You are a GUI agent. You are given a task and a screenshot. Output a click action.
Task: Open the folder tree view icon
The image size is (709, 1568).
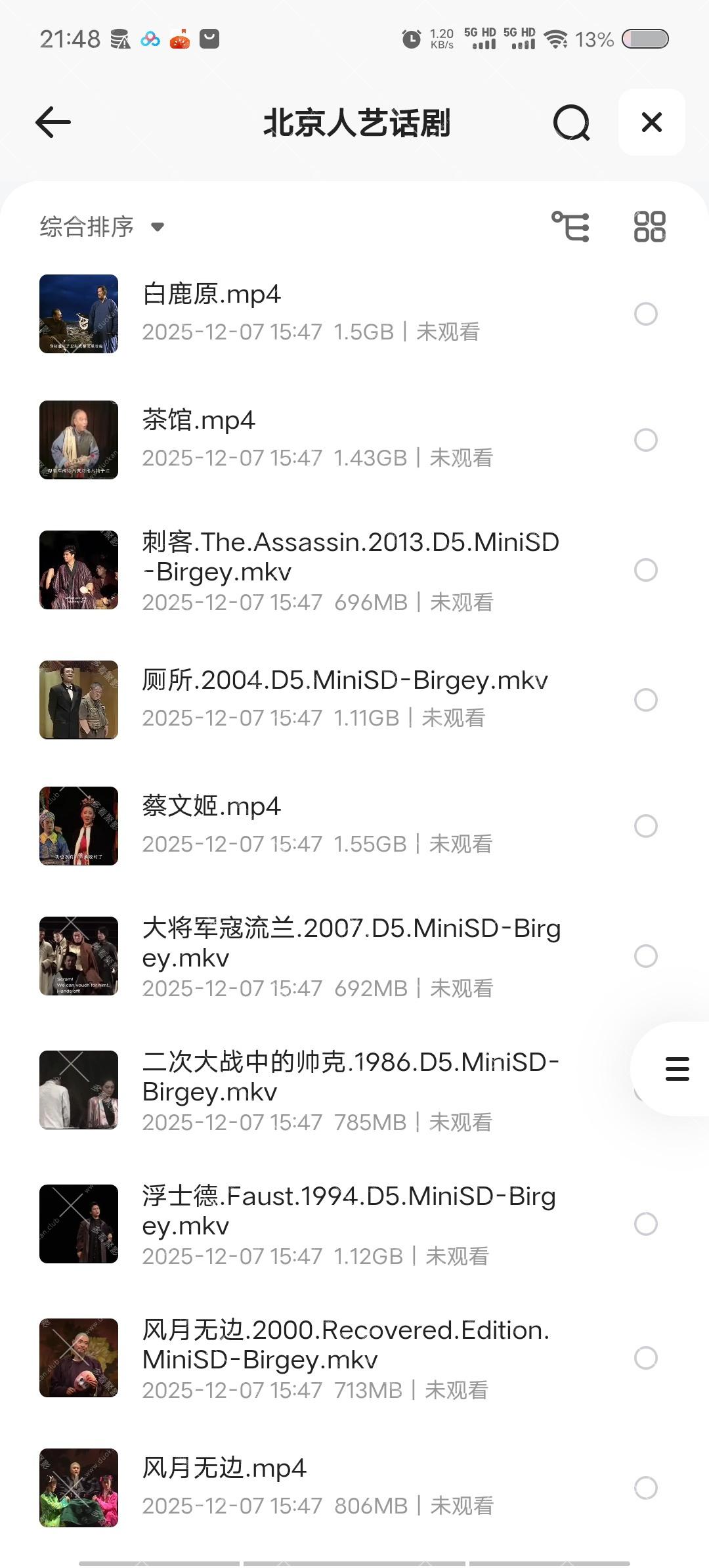click(570, 227)
